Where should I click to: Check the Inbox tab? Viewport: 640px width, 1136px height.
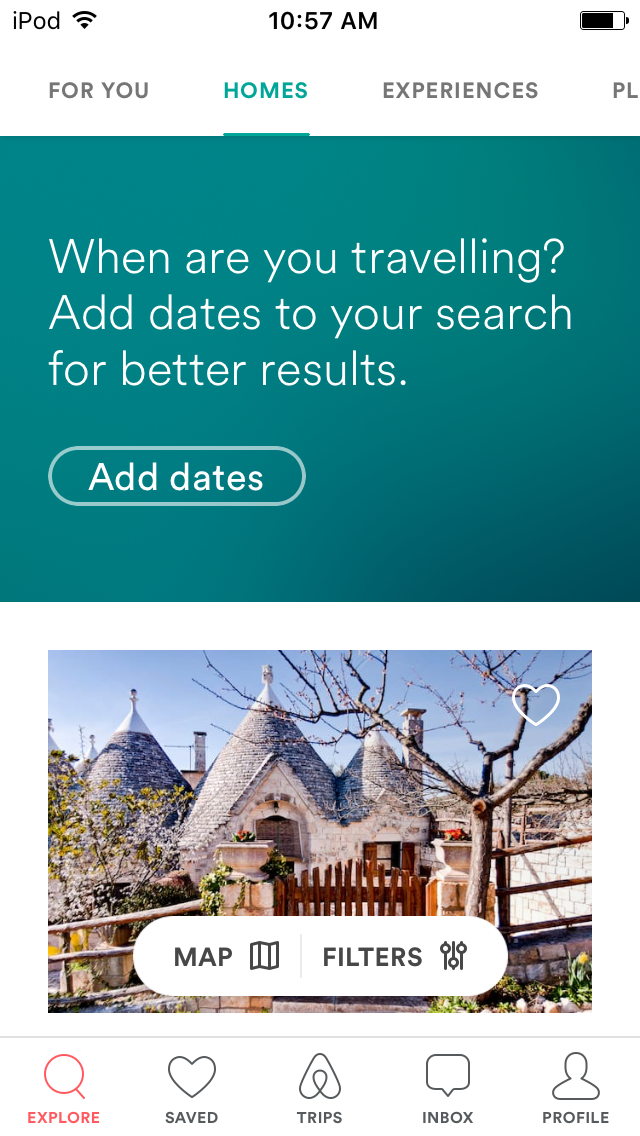click(447, 1087)
